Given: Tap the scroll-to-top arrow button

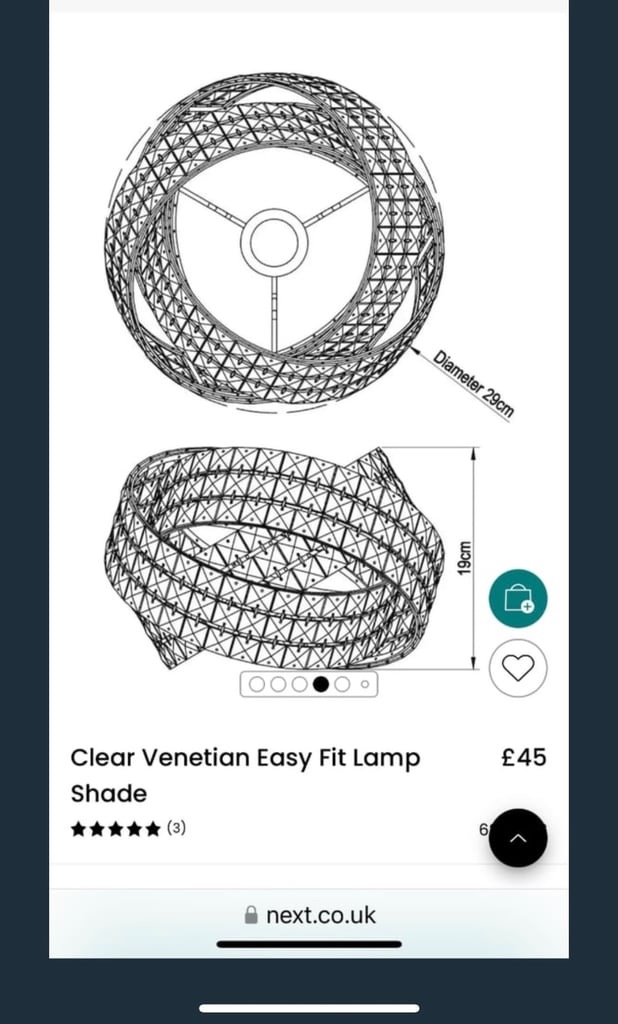Looking at the screenshot, I should point(518,838).
